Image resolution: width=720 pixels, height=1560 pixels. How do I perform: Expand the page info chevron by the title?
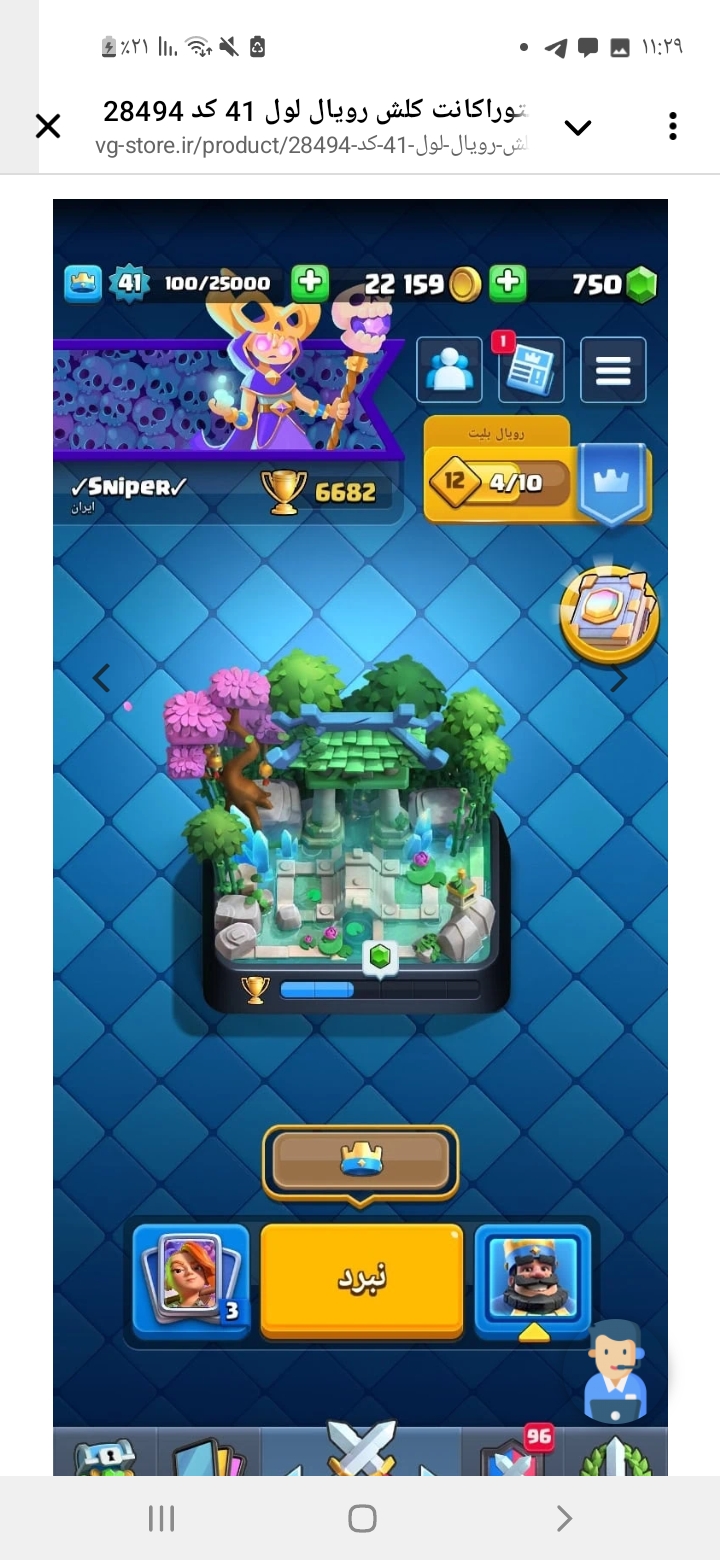578,127
